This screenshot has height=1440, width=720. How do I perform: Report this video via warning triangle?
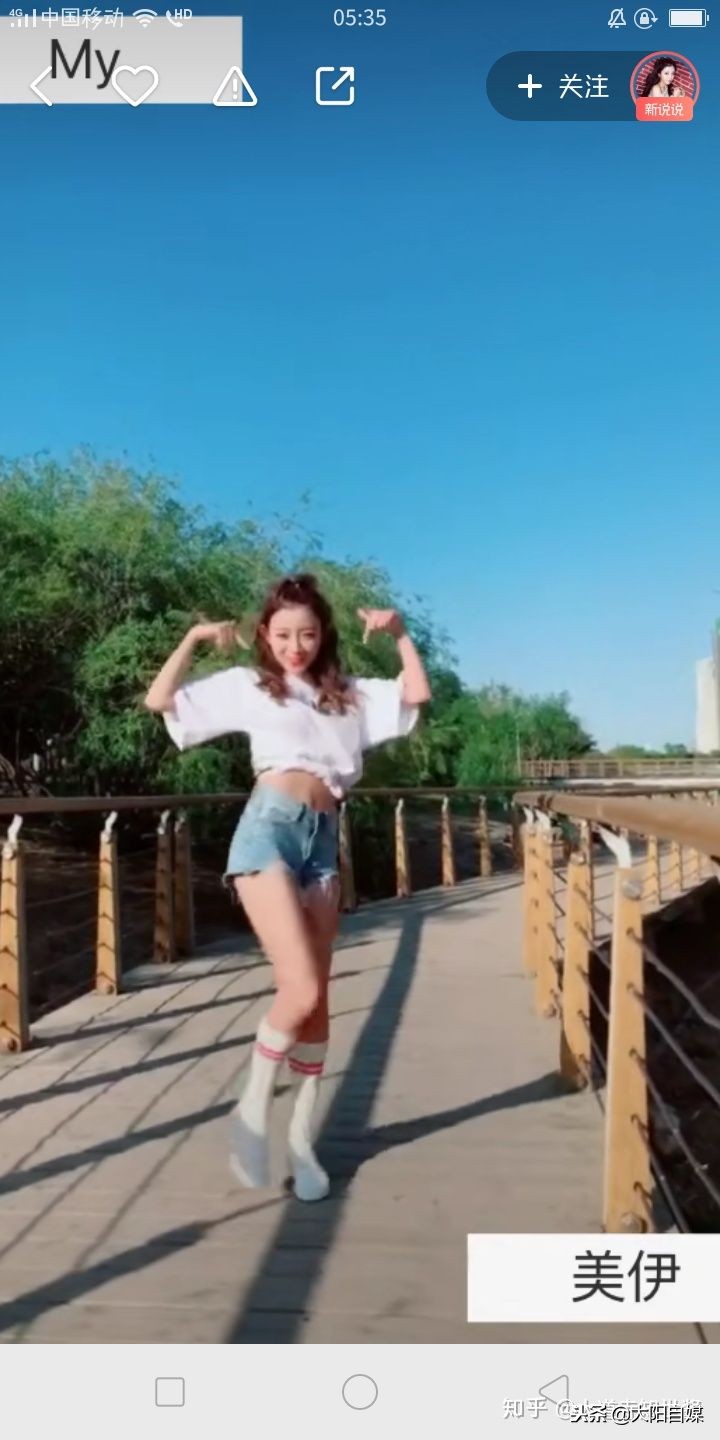pos(235,87)
